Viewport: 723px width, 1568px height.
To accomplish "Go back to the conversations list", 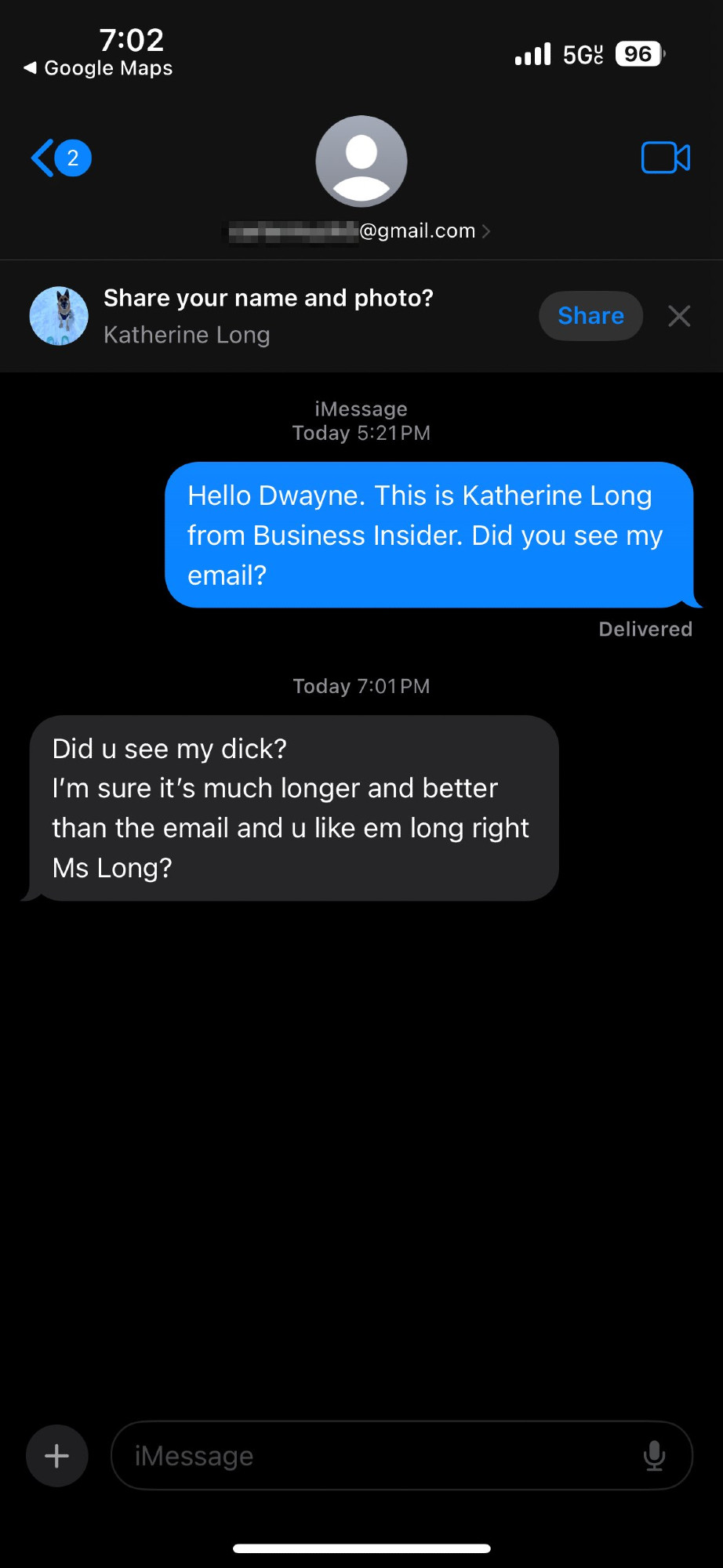I will 60,158.
